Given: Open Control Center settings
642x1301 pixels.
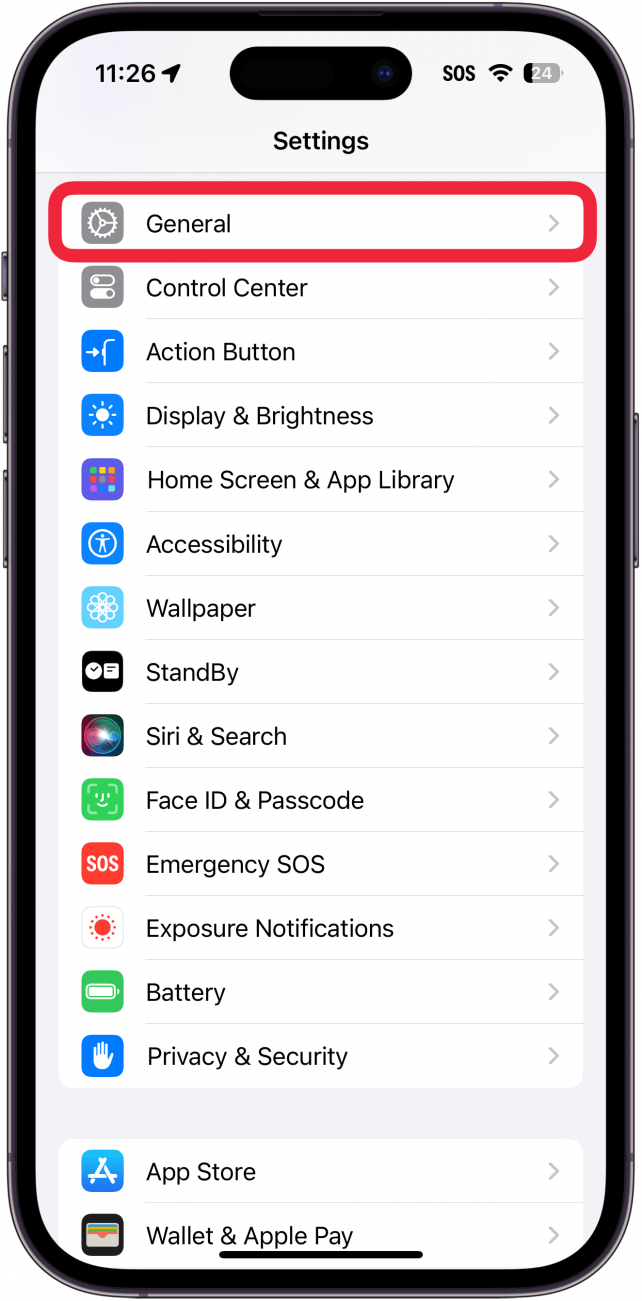Looking at the screenshot, I should (x=320, y=288).
